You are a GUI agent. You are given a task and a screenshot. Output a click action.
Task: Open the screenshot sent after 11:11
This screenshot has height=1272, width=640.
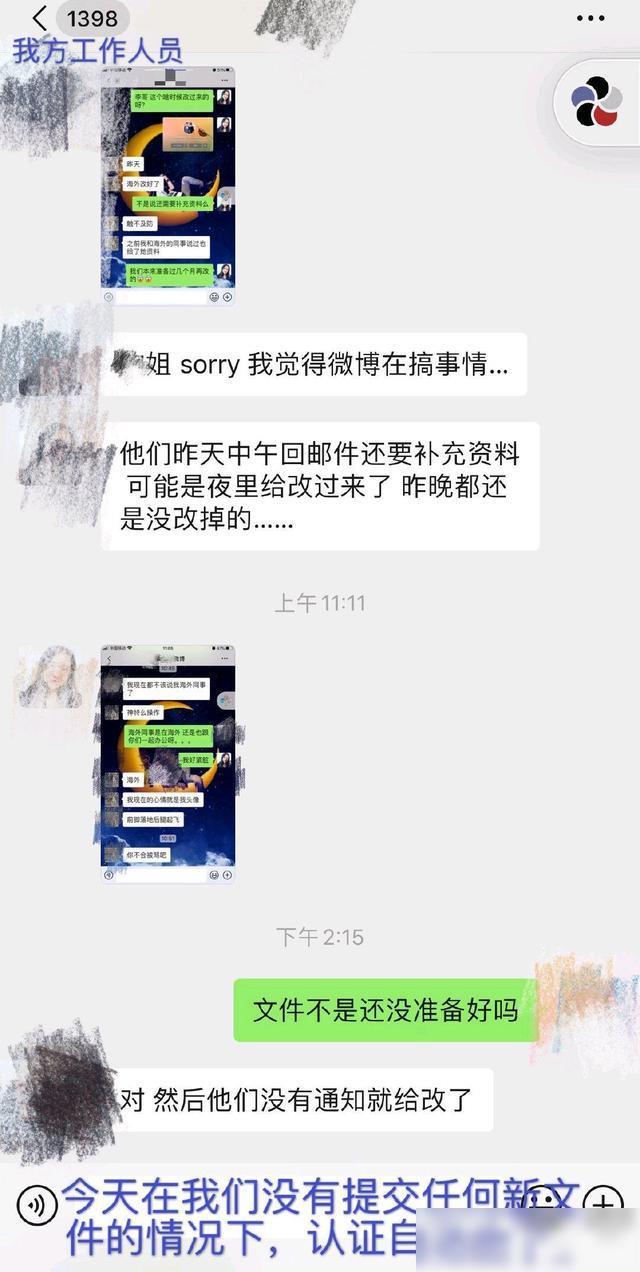tap(168, 763)
